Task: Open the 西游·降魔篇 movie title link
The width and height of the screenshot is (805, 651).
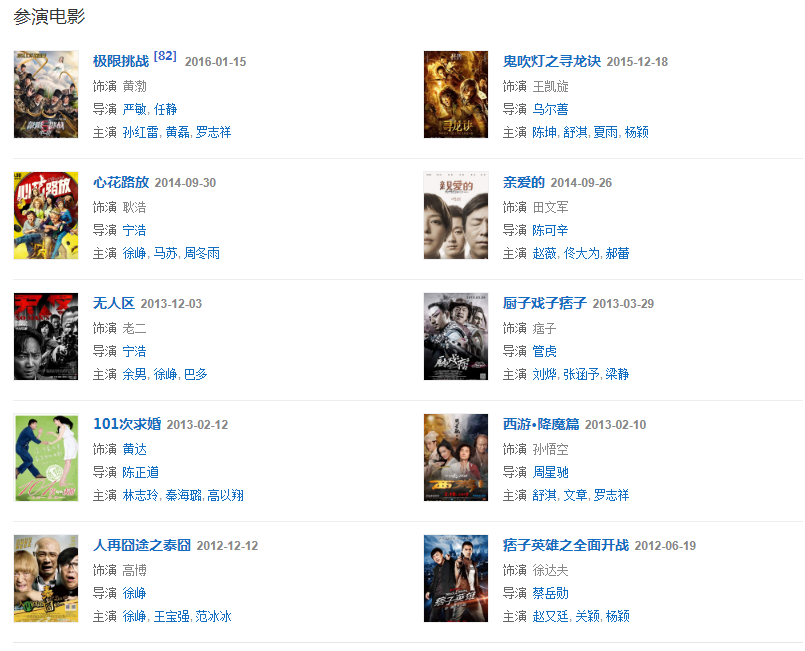Action: (x=540, y=424)
